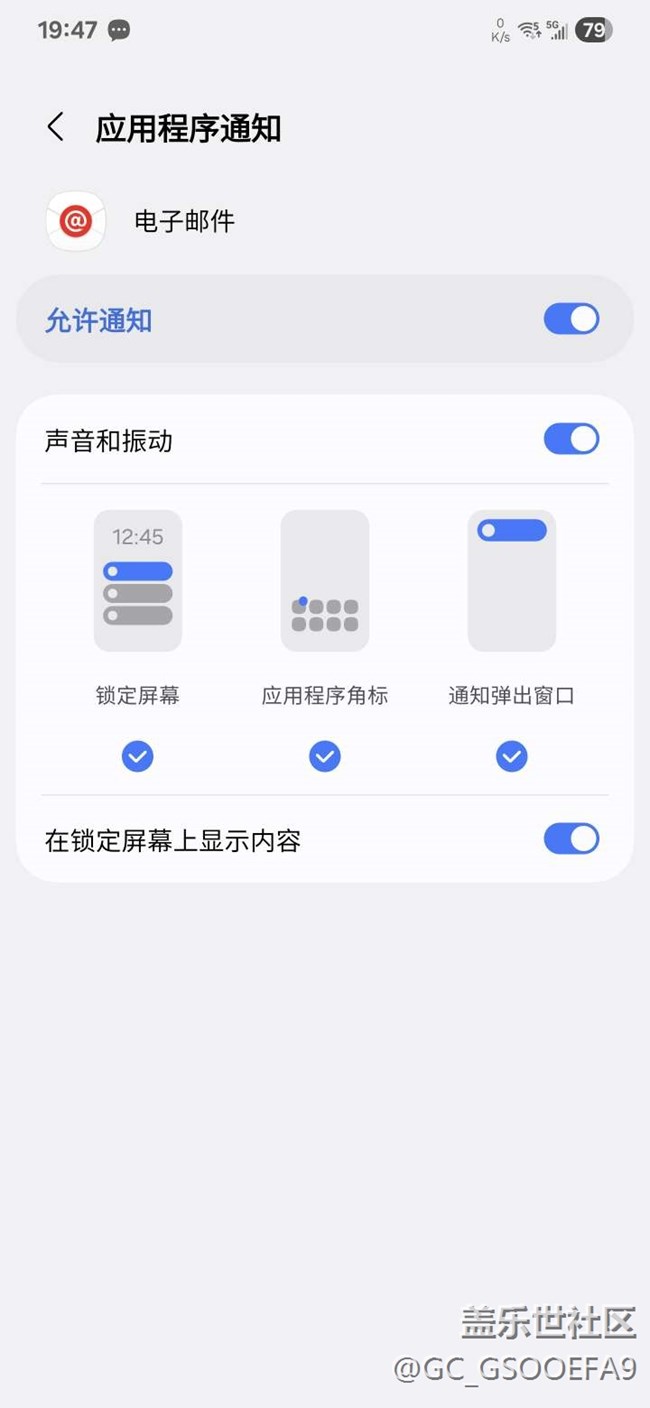Uncheck the 应用程序角标 option

pos(325,757)
